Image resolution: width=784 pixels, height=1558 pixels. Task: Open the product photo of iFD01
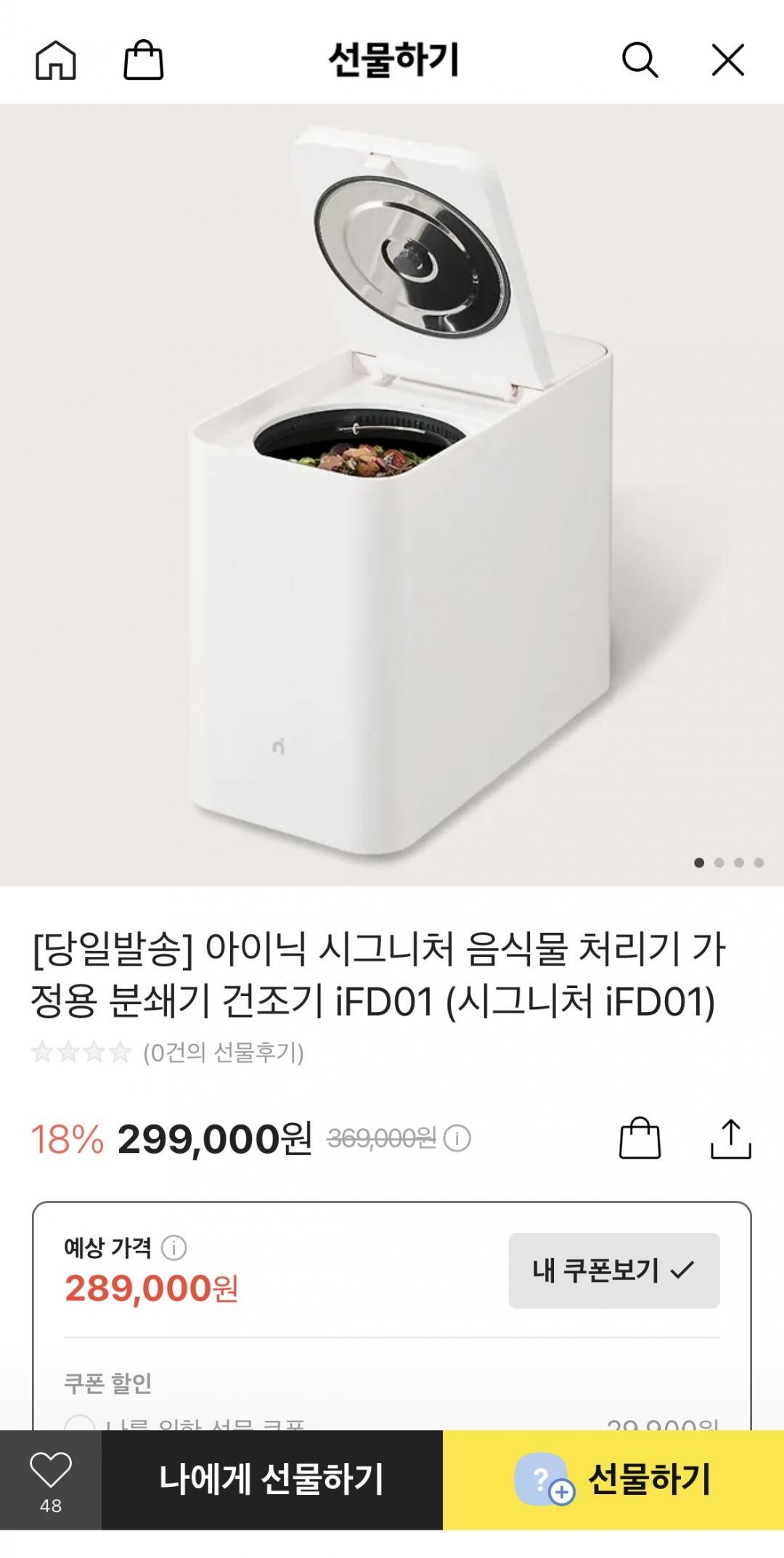[x=392, y=494]
